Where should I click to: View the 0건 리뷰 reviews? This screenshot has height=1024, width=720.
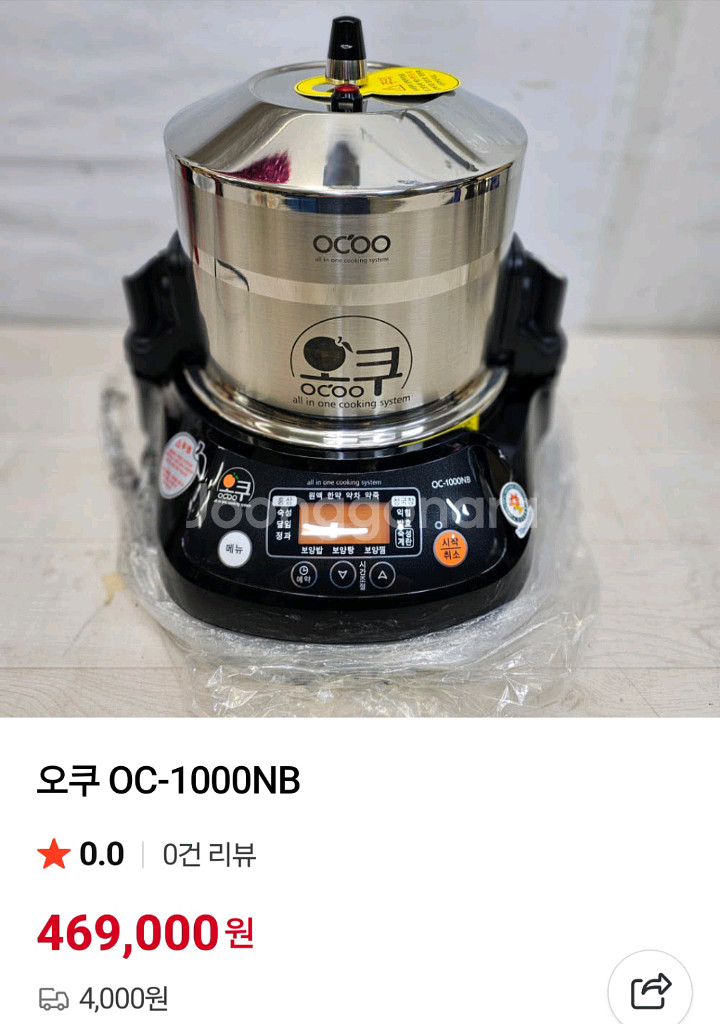pos(209,854)
